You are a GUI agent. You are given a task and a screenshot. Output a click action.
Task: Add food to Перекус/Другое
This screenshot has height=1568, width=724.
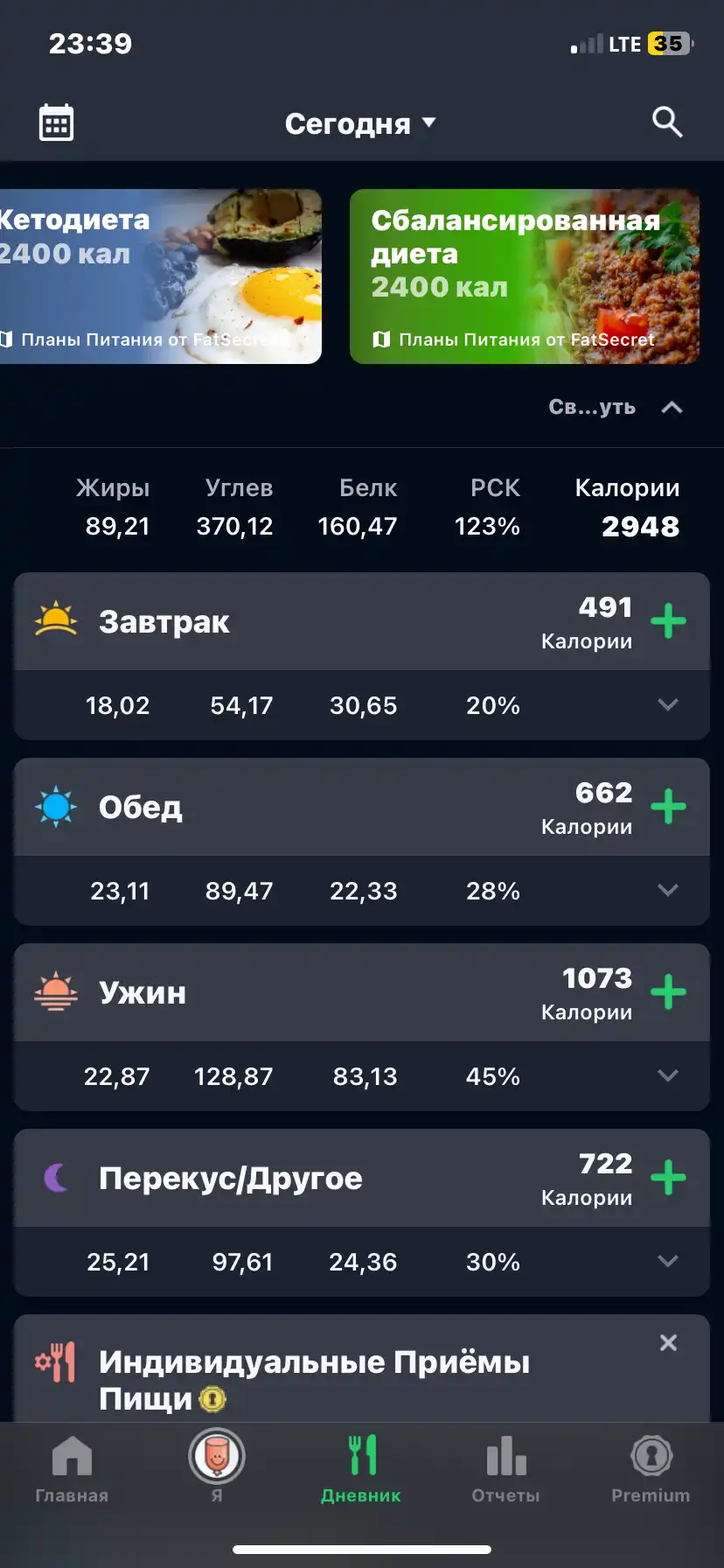point(669,1178)
